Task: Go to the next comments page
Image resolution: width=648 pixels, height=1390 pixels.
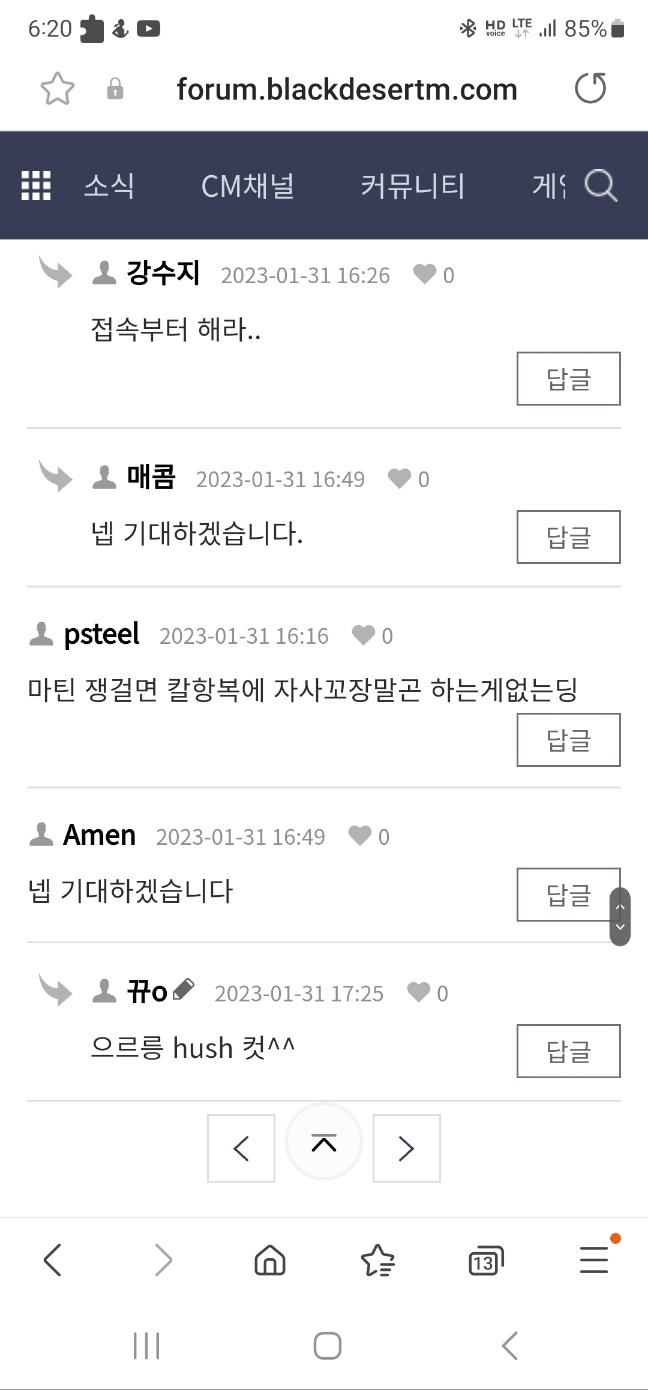Action: pos(406,1149)
